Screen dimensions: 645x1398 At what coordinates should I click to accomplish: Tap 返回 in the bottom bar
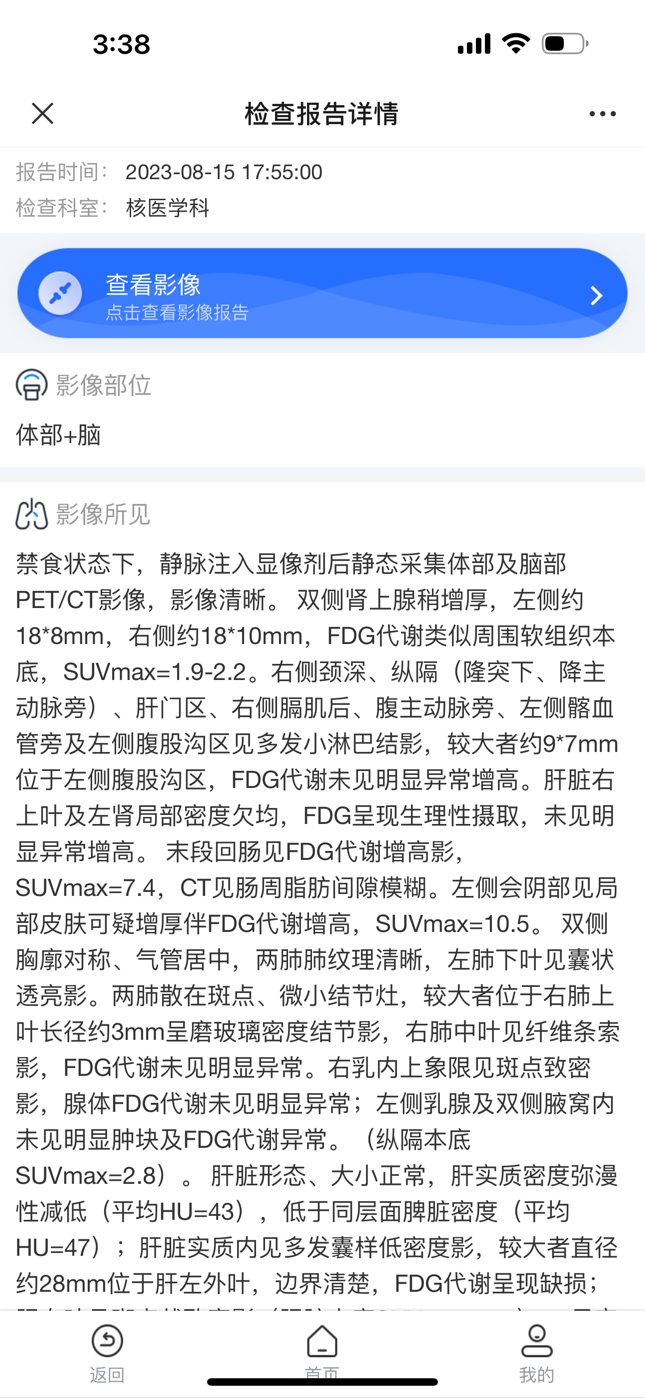107,1352
